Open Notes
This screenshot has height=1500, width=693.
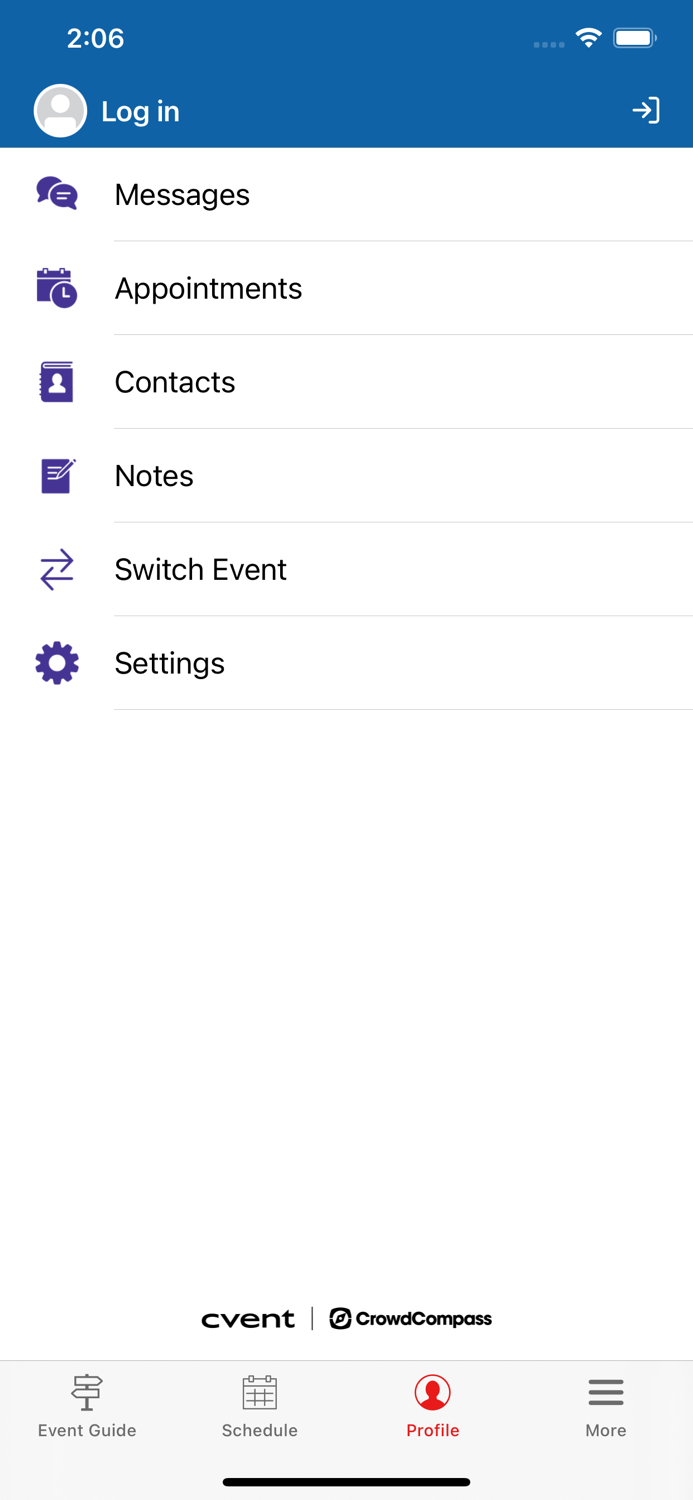click(x=154, y=476)
